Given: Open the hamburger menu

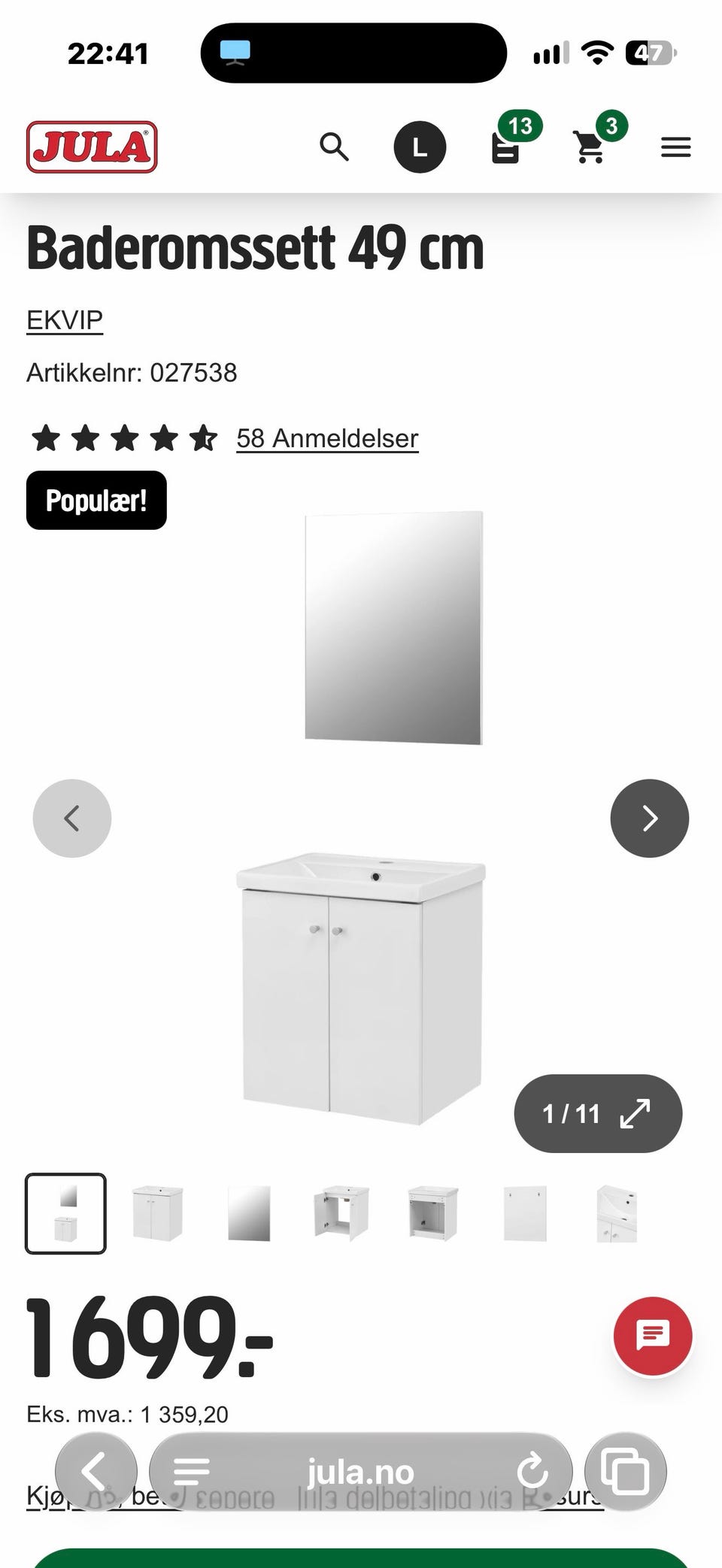Looking at the screenshot, I should (675, 147).
